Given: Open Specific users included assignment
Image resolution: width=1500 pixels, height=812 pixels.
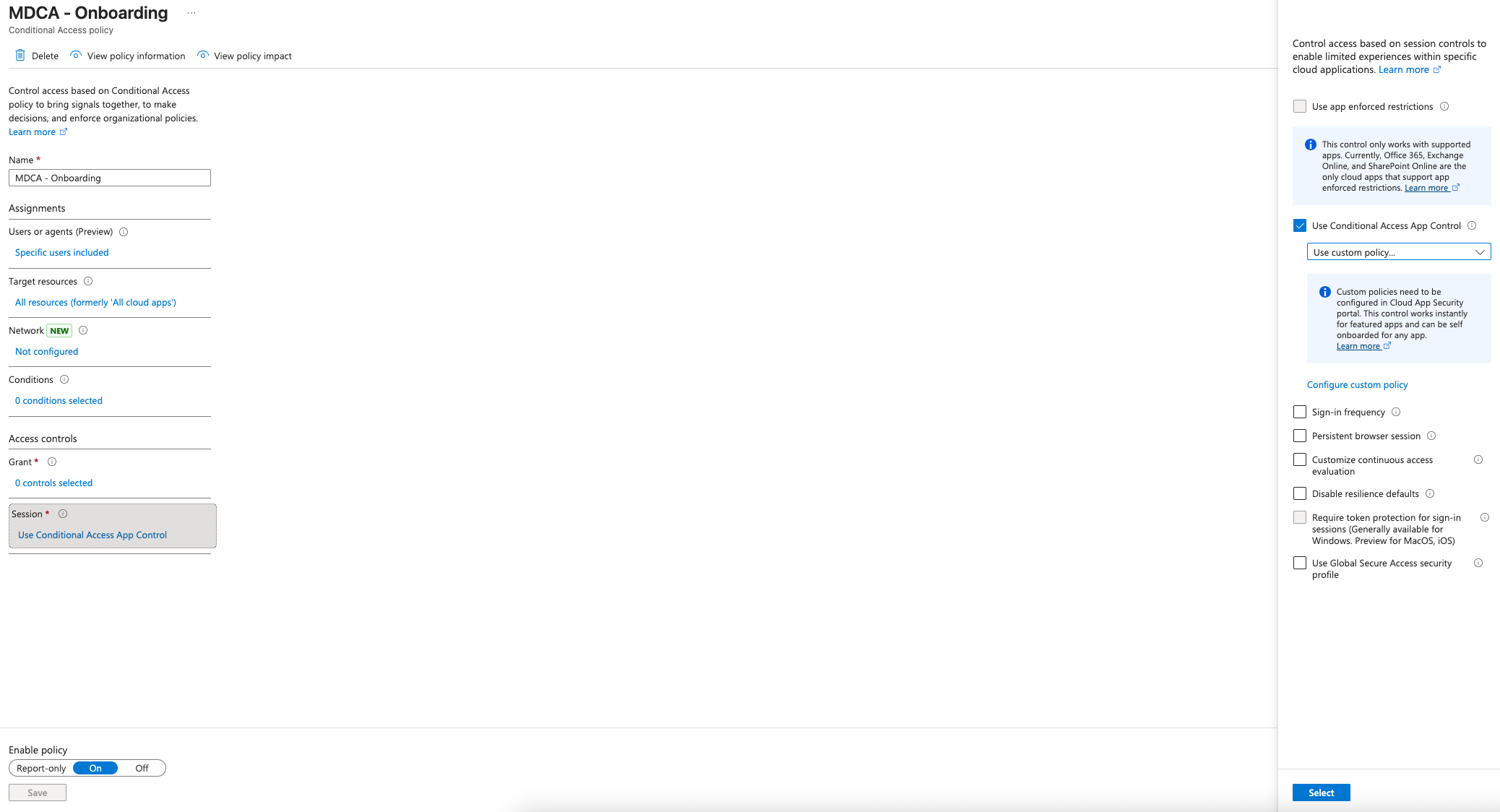Looking at the screenshot, I should tap(62, 252).
